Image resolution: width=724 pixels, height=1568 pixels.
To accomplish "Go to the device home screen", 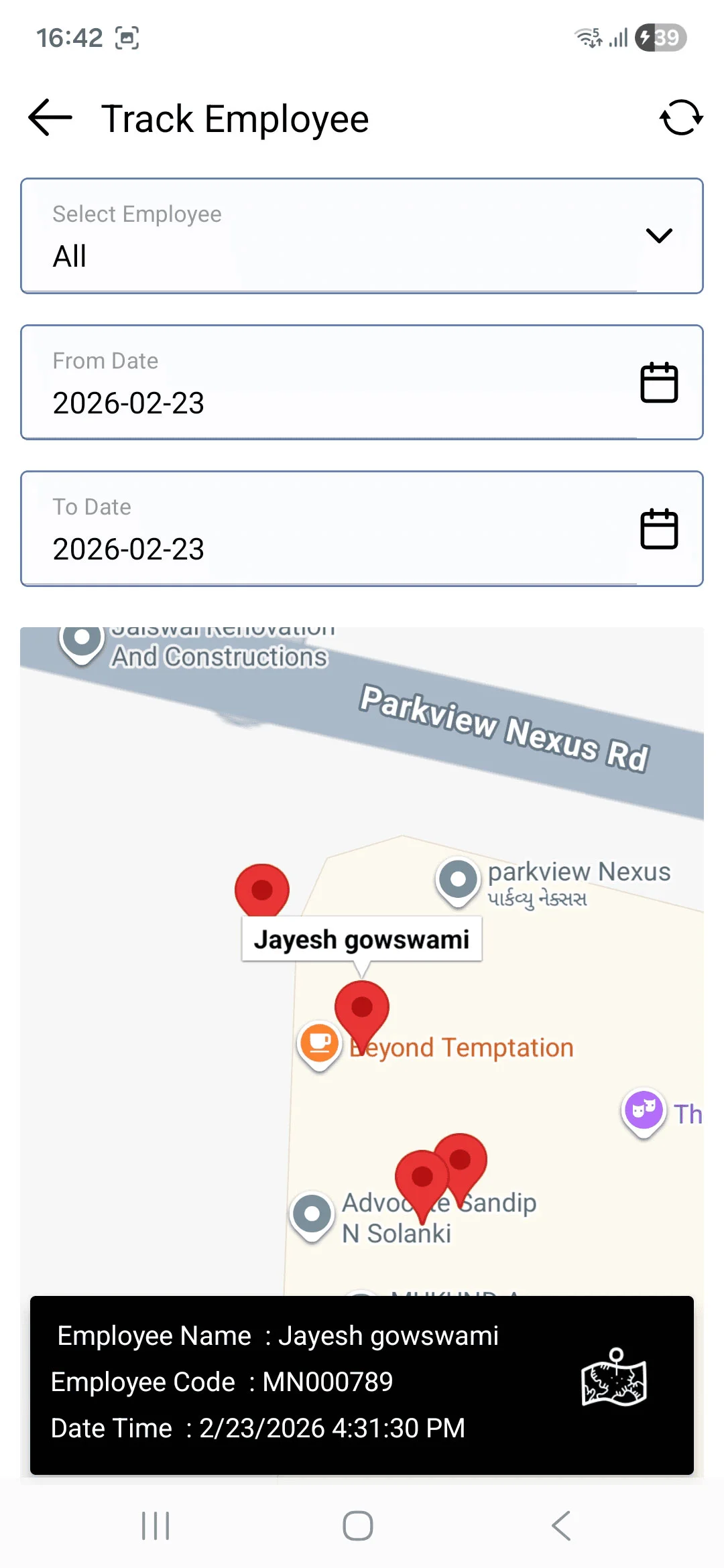I will tap(358, 1526).
